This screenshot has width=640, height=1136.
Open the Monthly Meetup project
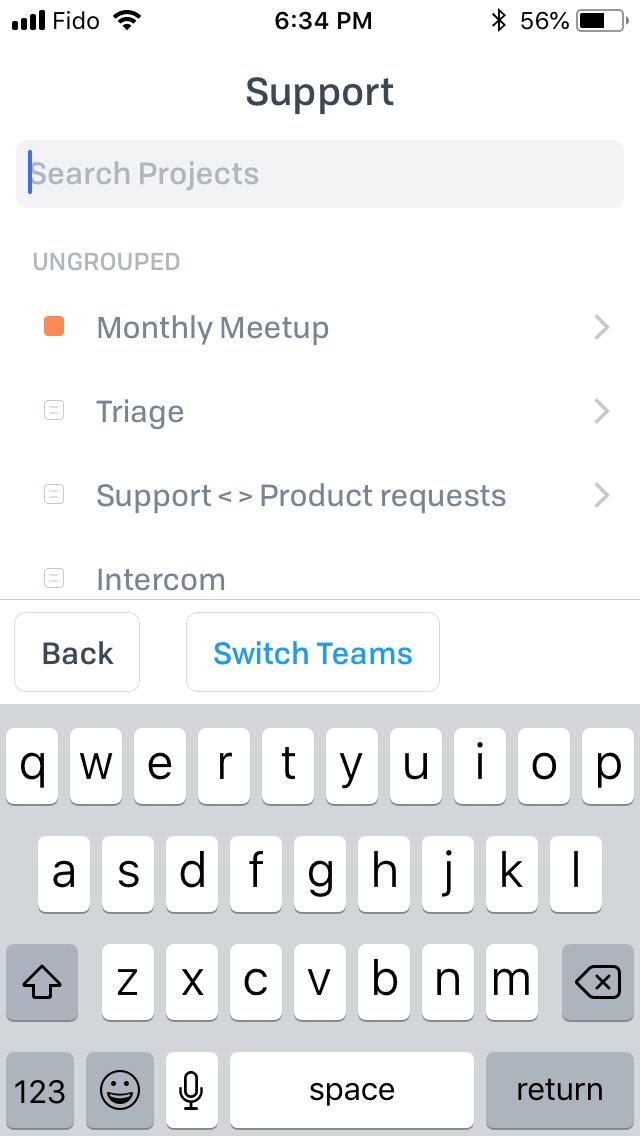coord(320,327)
